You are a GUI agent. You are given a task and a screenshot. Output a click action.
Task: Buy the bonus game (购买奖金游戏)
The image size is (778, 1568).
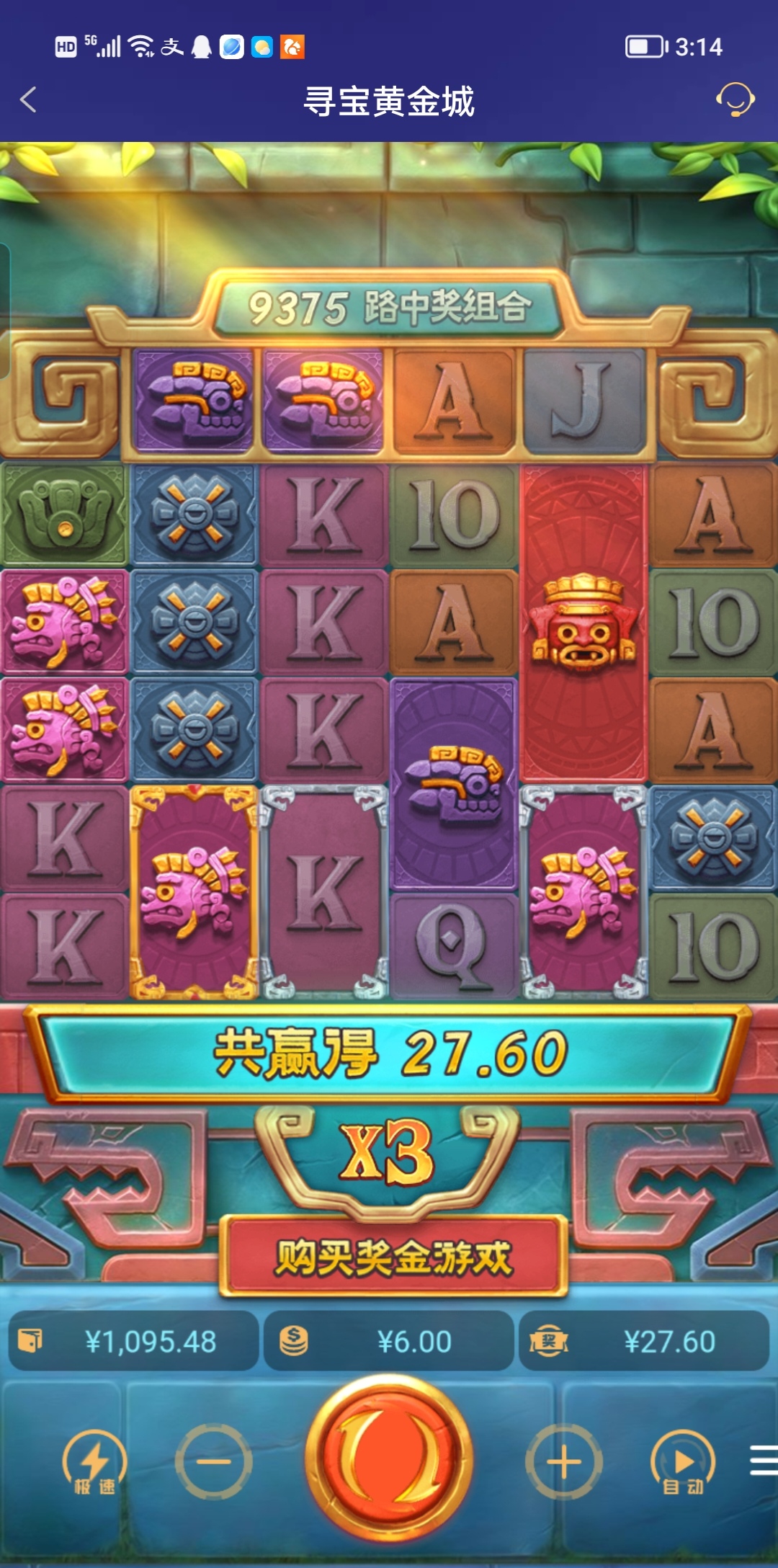click(393, 1257)
